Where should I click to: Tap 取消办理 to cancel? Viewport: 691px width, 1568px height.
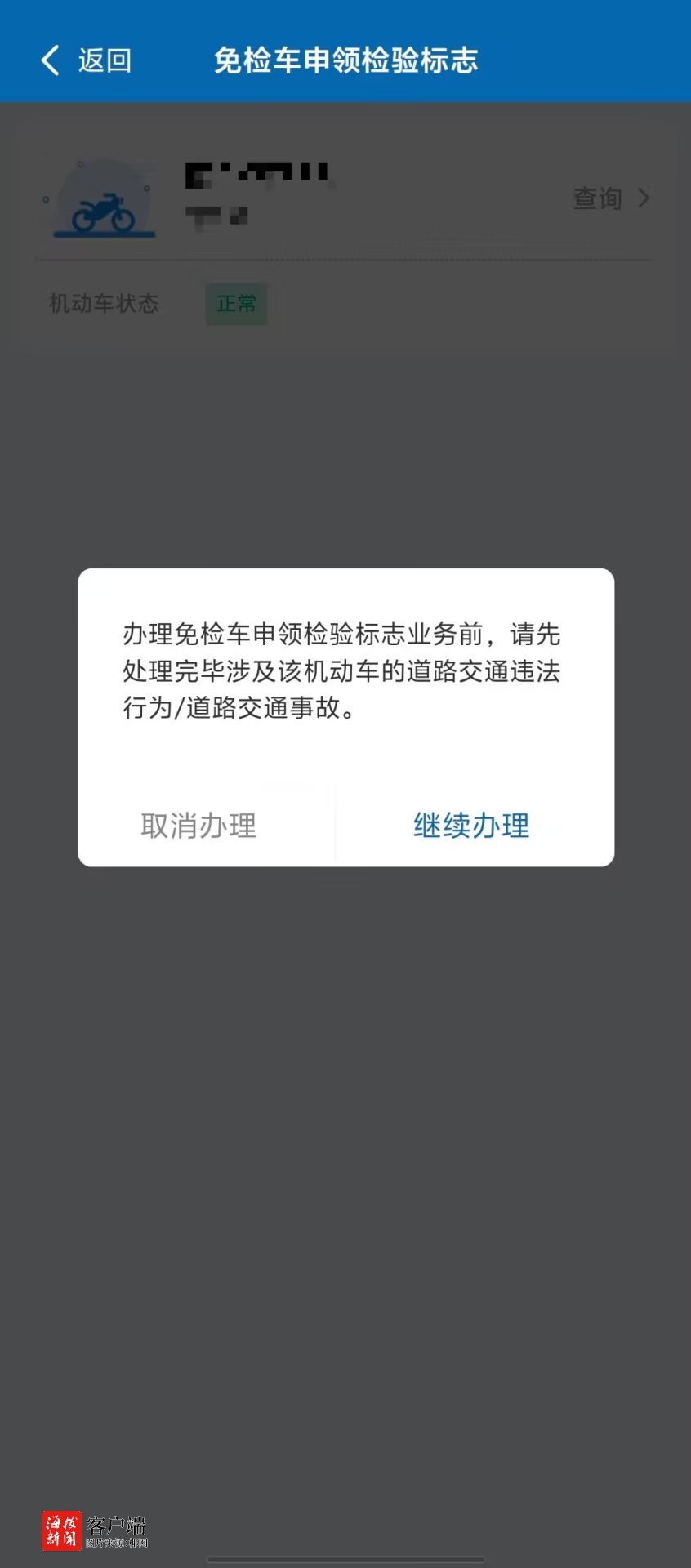[x=198, y=826]
